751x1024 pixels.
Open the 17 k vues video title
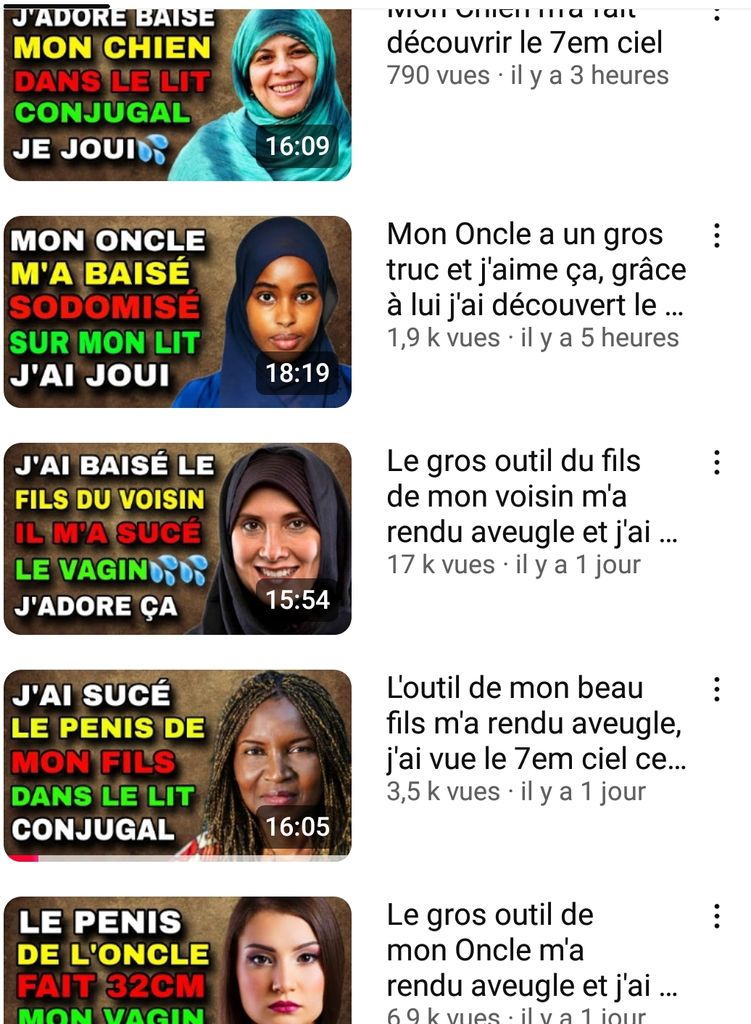pos(532,496)
